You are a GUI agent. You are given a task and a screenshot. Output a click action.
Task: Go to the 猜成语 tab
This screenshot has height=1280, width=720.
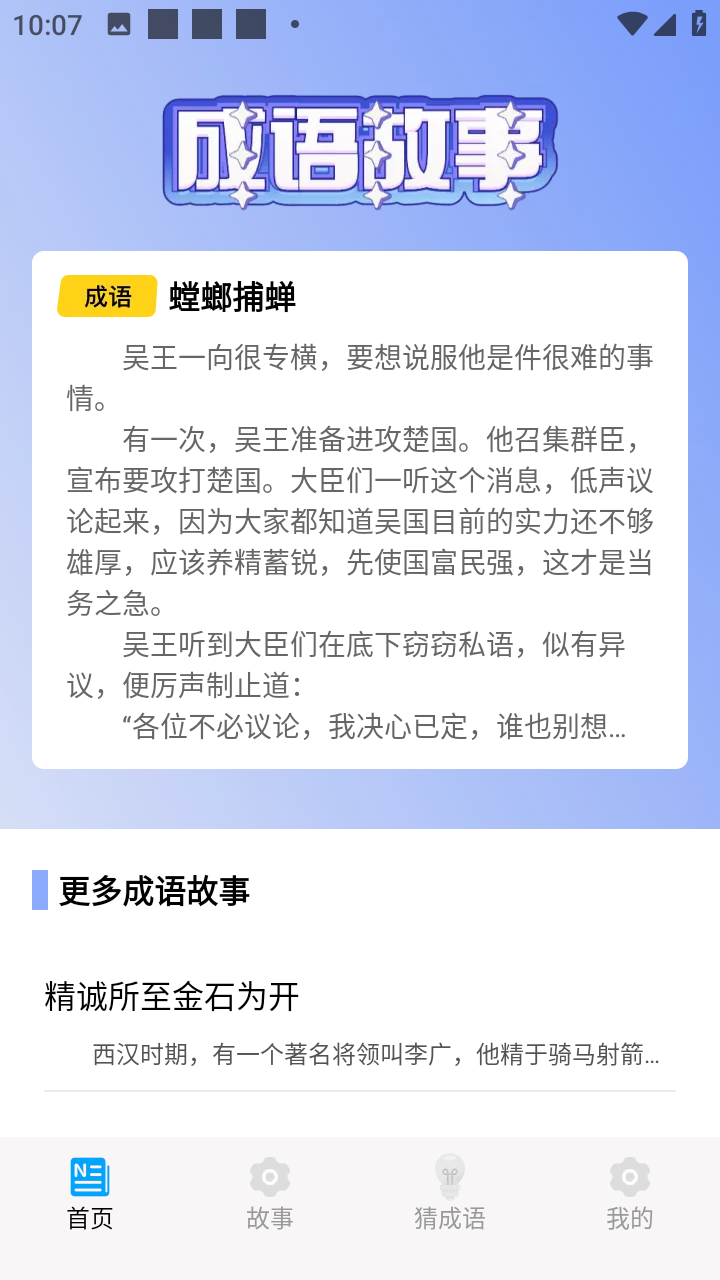pyautogui.click(x=450, y=1194)
